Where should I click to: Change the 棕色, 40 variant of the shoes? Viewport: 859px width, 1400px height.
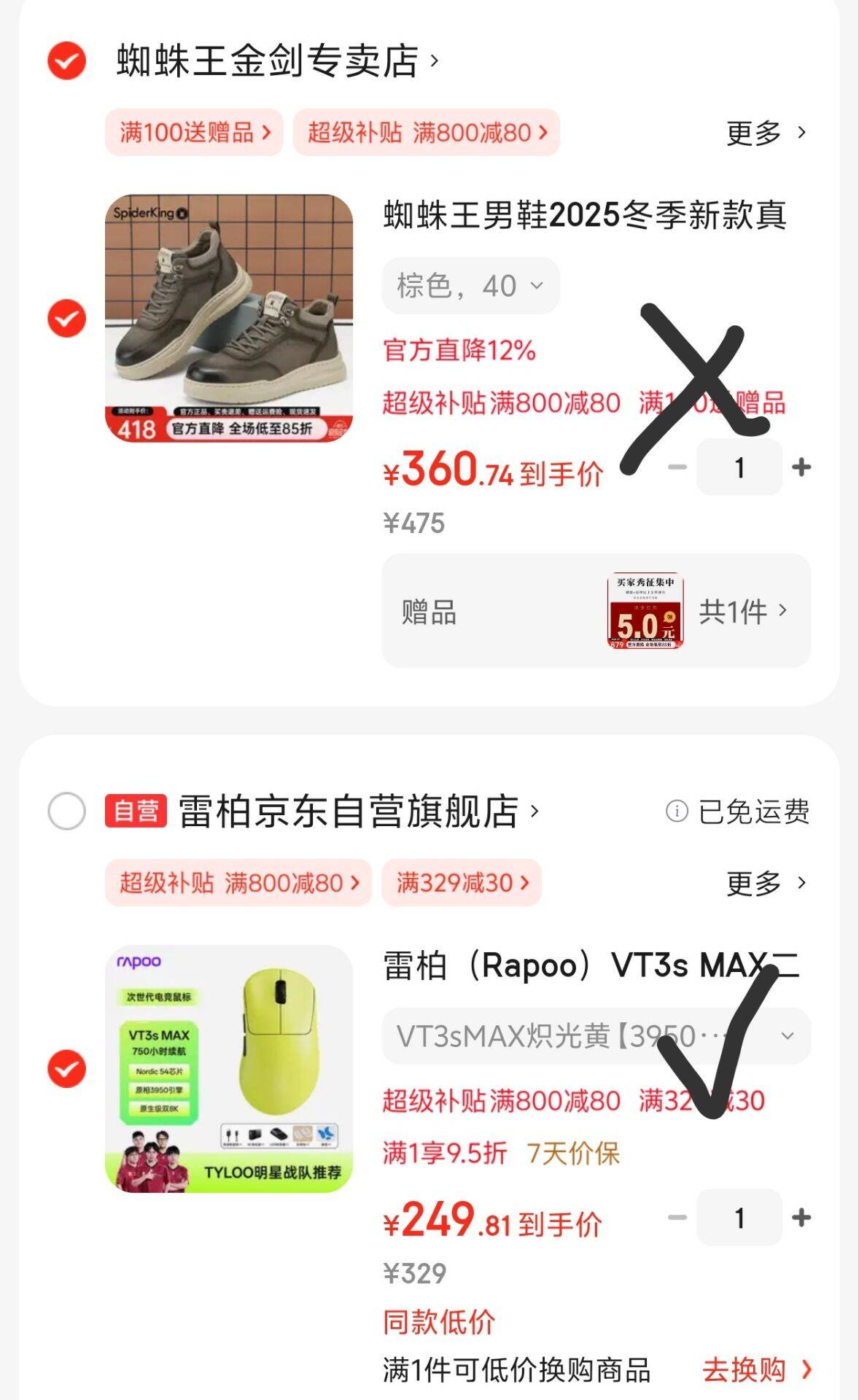470,286
